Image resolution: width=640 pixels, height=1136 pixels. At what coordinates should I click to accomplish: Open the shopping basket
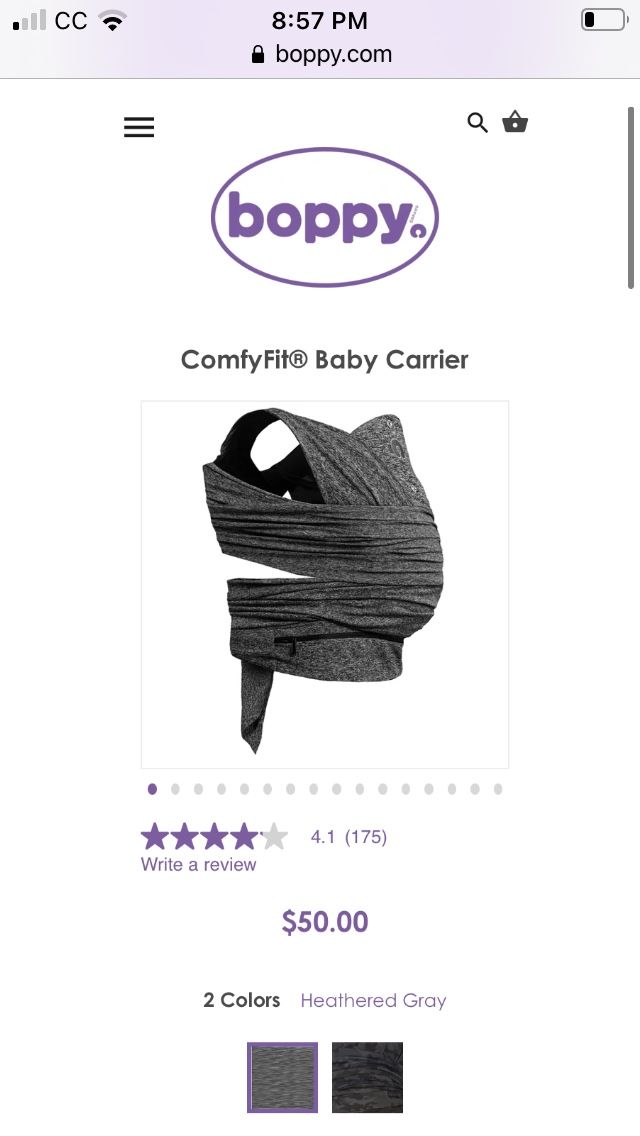click(515, 123)
